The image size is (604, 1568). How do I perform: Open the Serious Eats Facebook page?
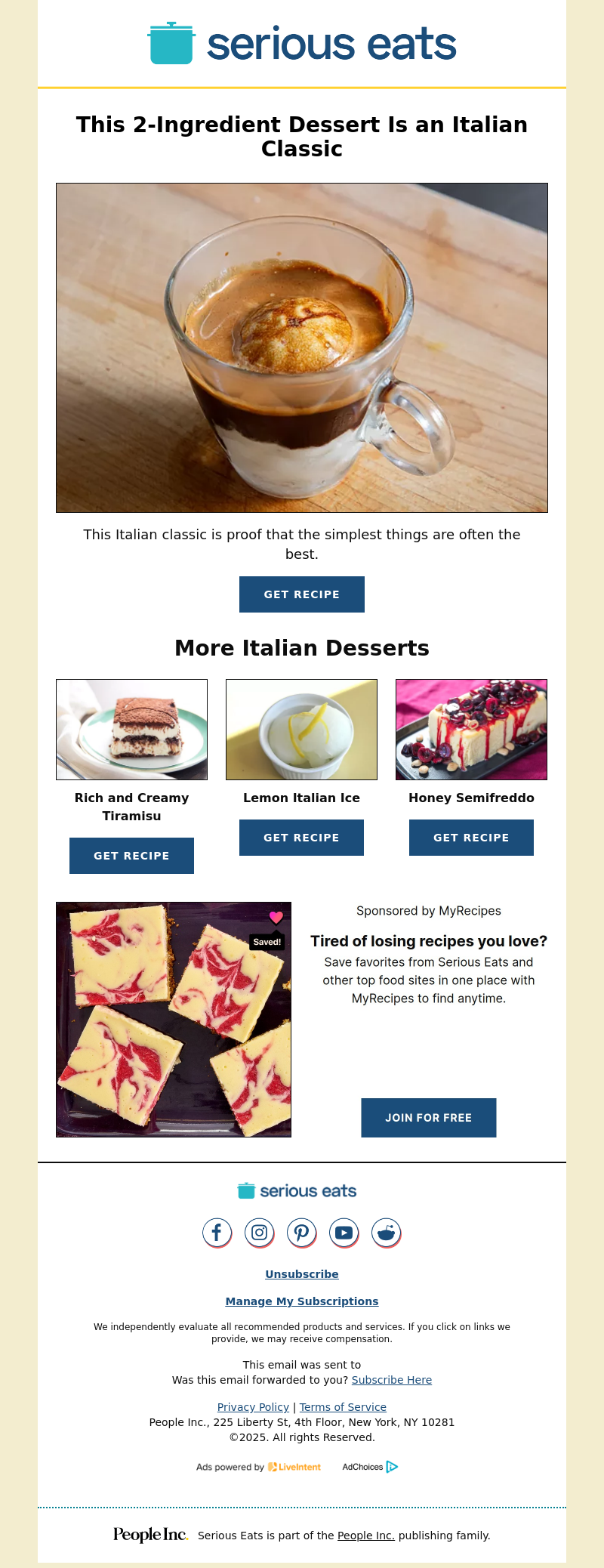(217, 1233)
